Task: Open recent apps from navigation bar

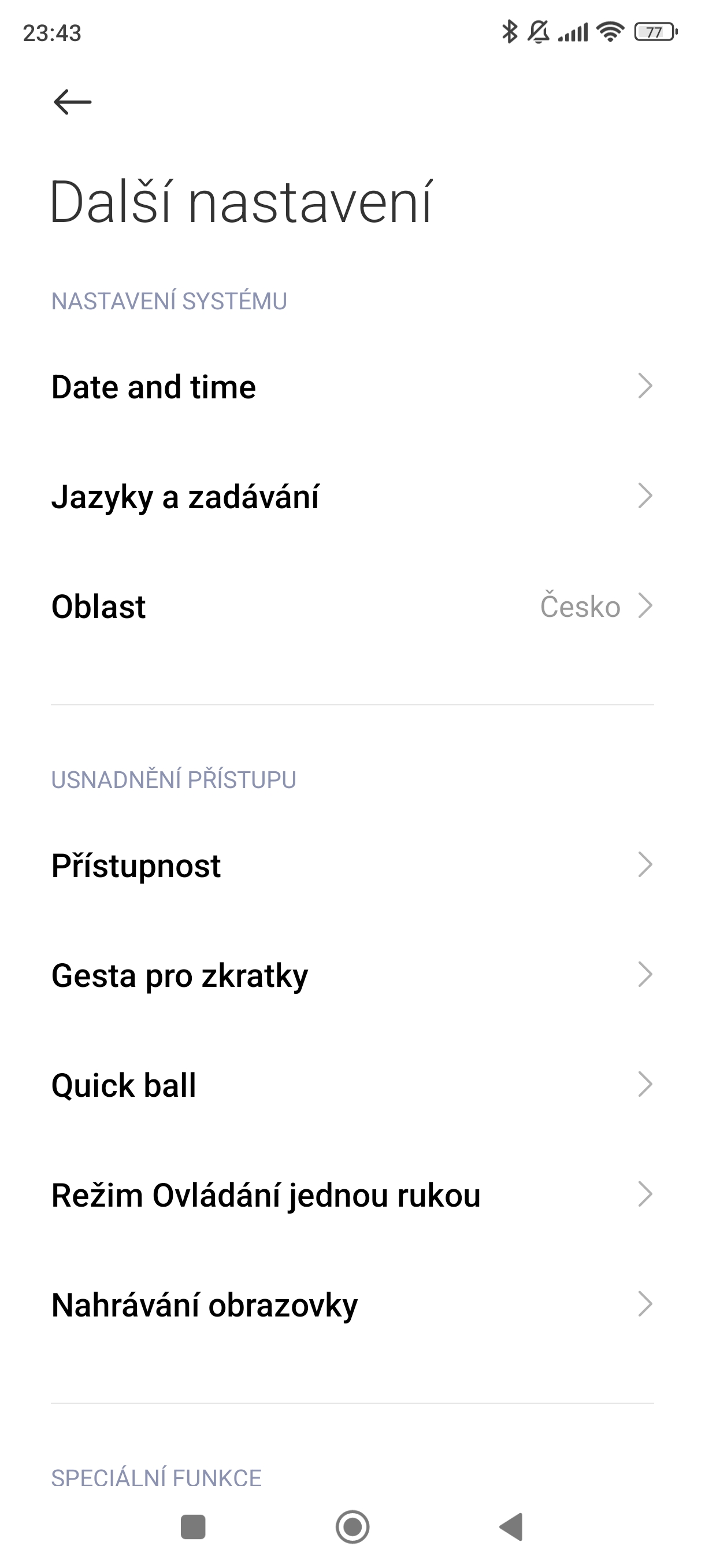Action: click(194, 1526)
